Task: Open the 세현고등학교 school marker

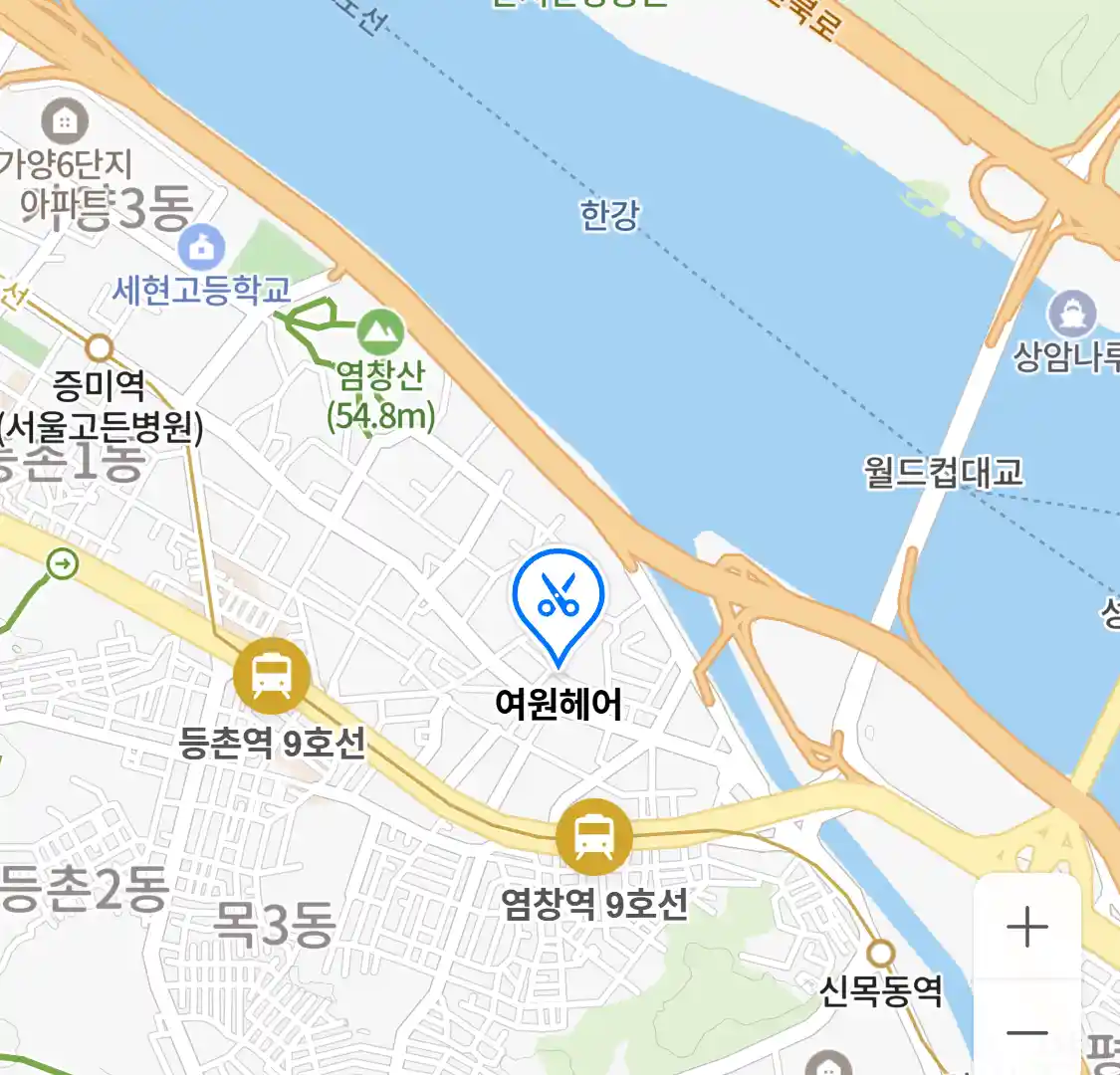Action: pyautogui.click(x=201, y=248)
